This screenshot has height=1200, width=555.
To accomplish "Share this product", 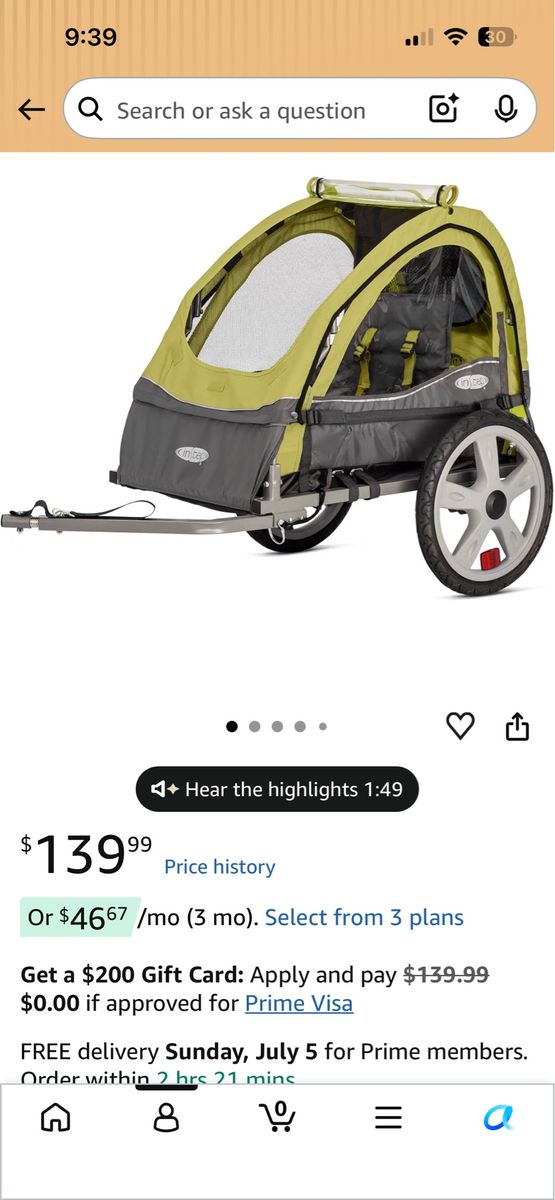I will click(517, 726).
